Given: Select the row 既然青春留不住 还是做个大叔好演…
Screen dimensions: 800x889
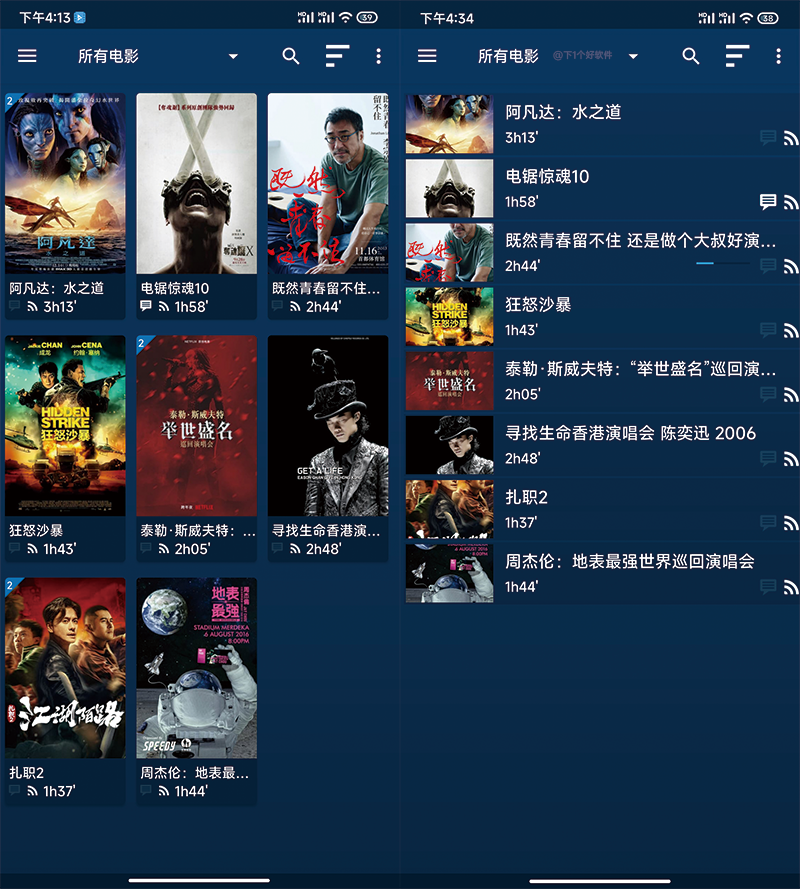Looking at the screenshot, I should [600, 252].
